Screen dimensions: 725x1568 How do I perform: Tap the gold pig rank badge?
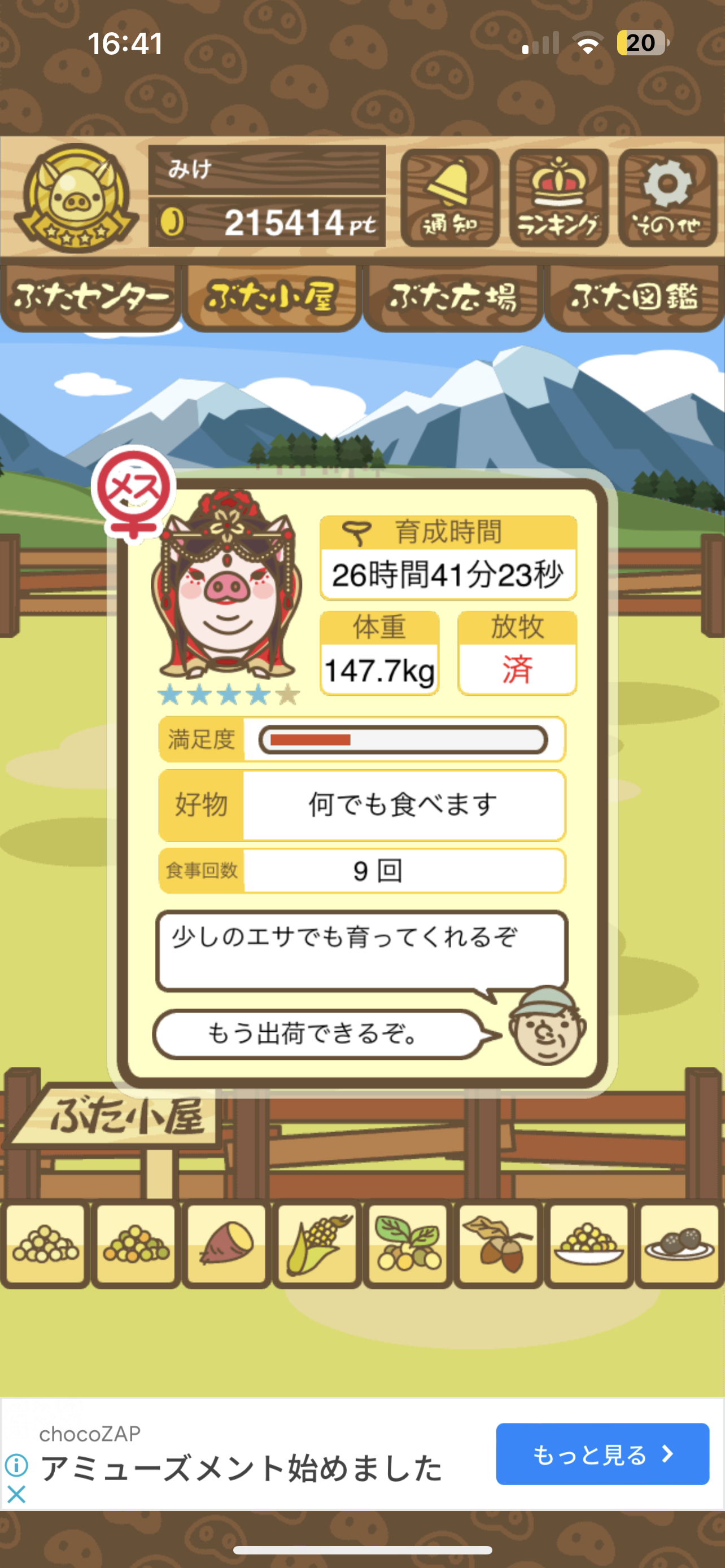click(x=76, y=197)
